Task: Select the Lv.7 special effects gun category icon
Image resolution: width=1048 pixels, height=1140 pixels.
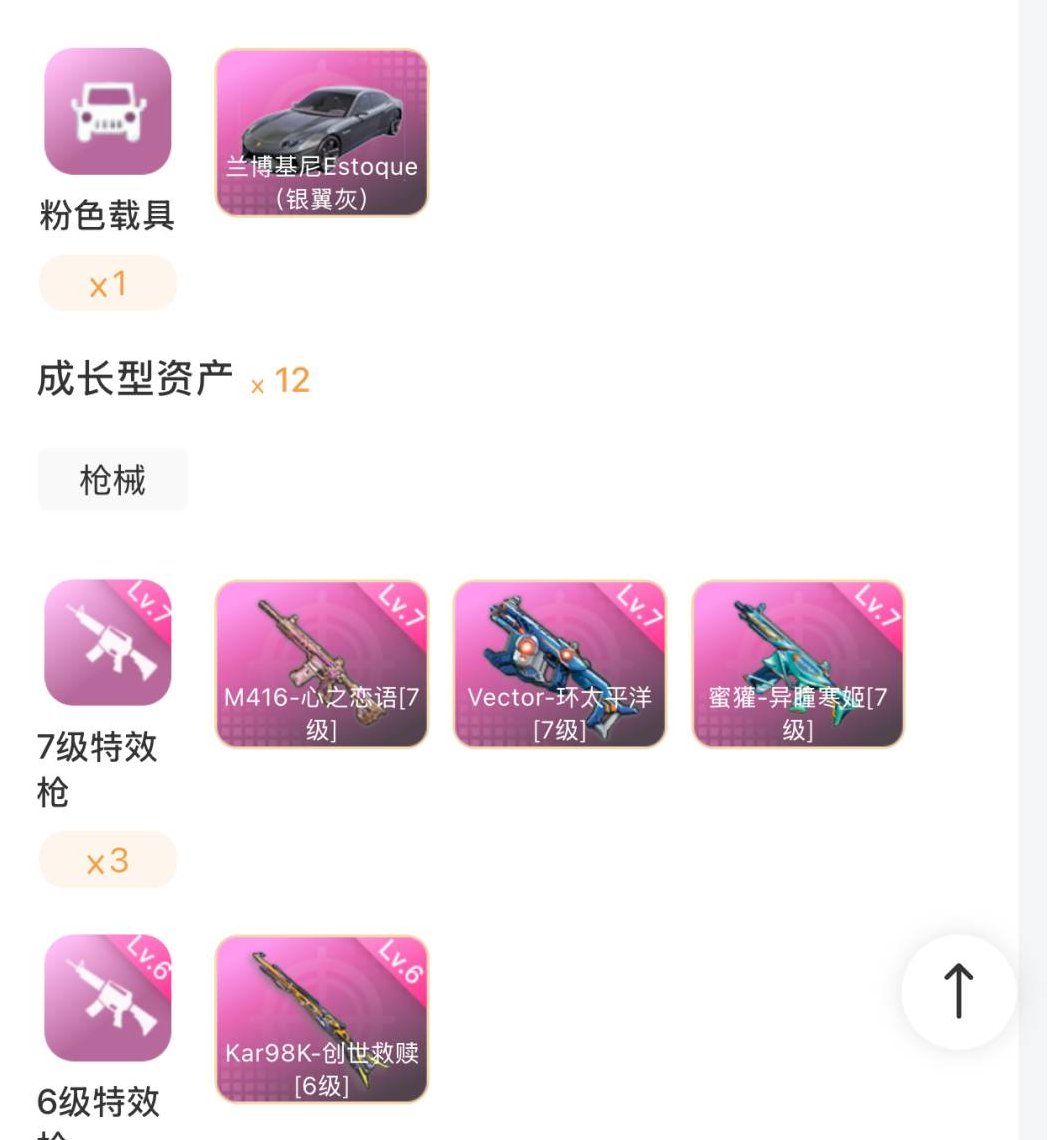Action: 107,643
